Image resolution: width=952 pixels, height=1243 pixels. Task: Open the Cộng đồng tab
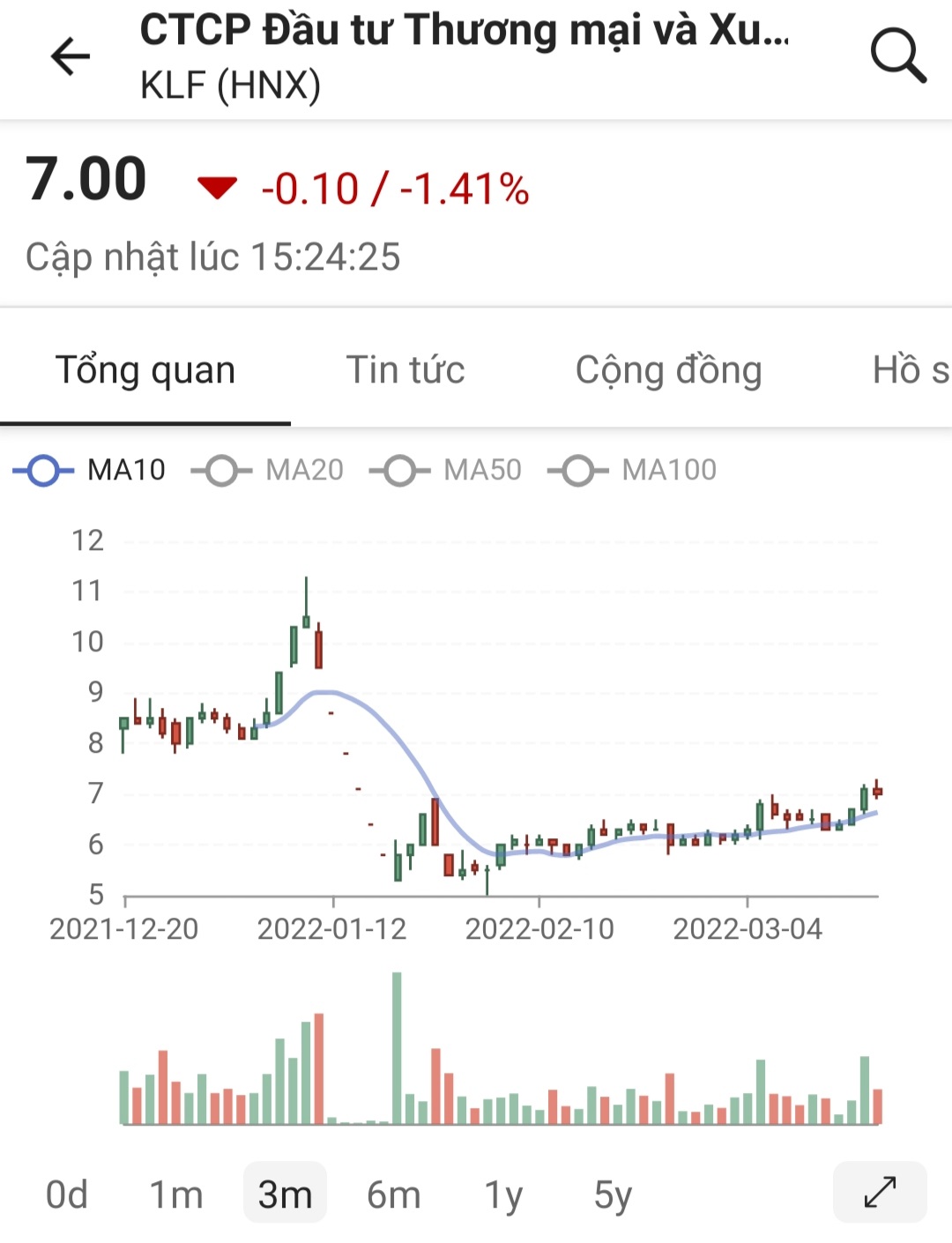(668, 370)
